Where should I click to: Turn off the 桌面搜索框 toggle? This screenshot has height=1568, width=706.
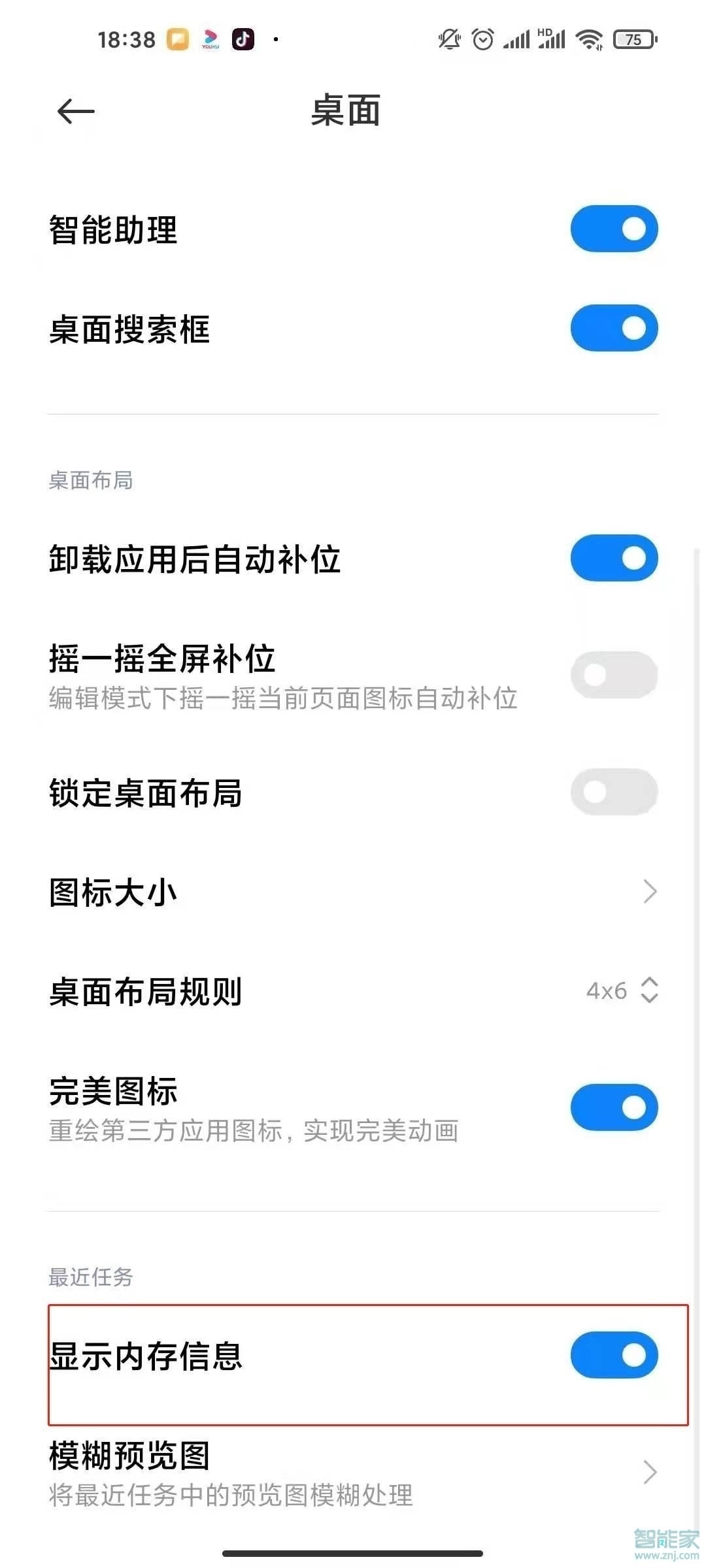coord(613,328)
